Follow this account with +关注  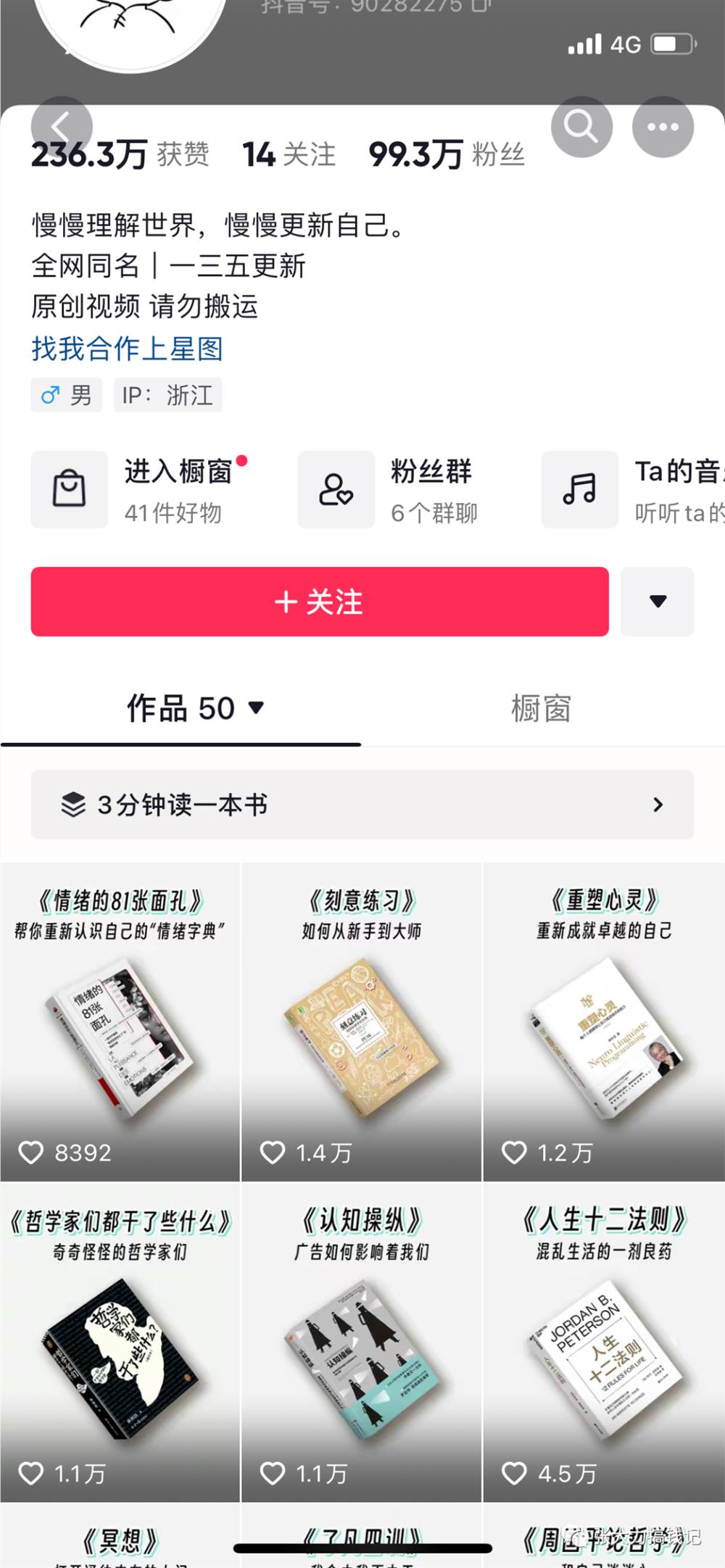pos(320,602)
